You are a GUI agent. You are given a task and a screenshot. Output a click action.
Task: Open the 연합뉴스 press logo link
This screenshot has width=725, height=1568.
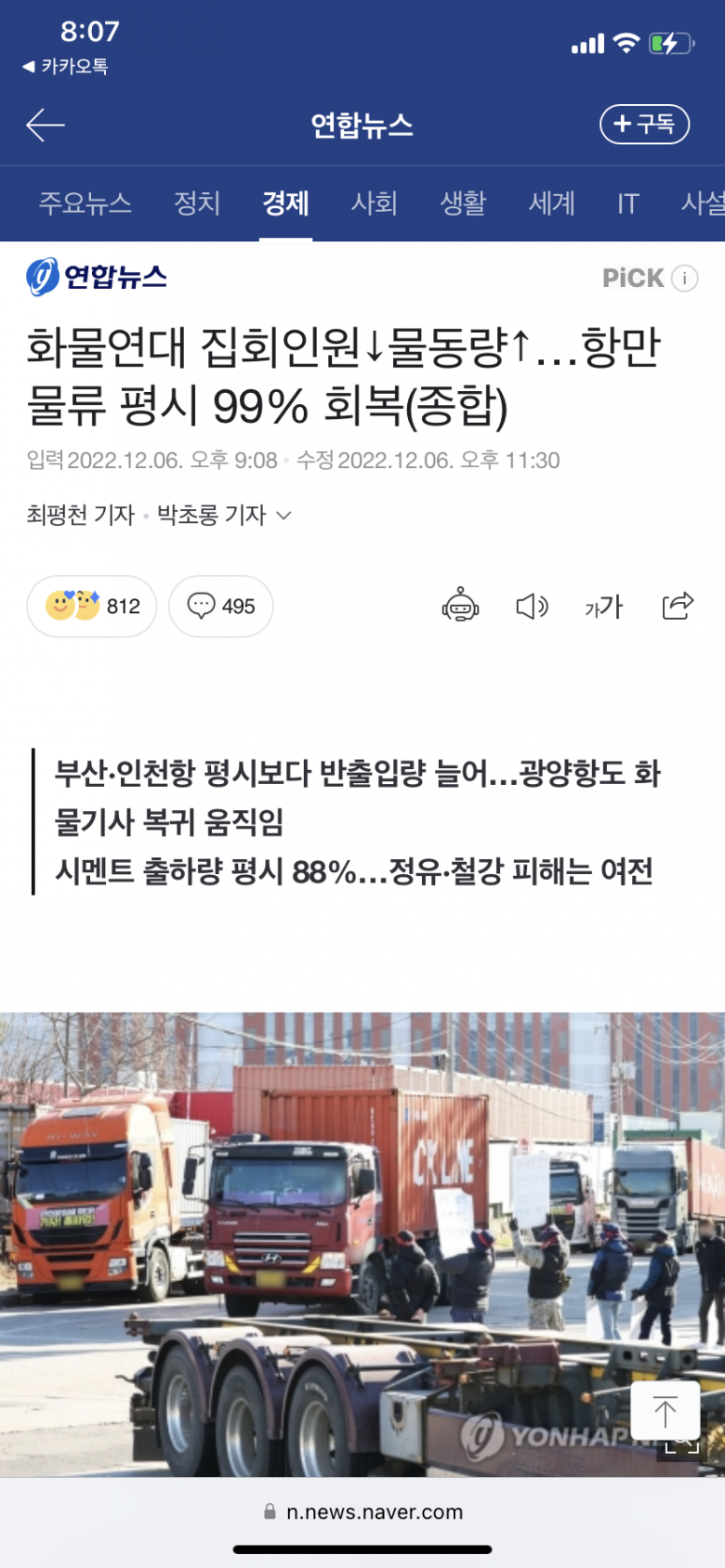(97, 277)
